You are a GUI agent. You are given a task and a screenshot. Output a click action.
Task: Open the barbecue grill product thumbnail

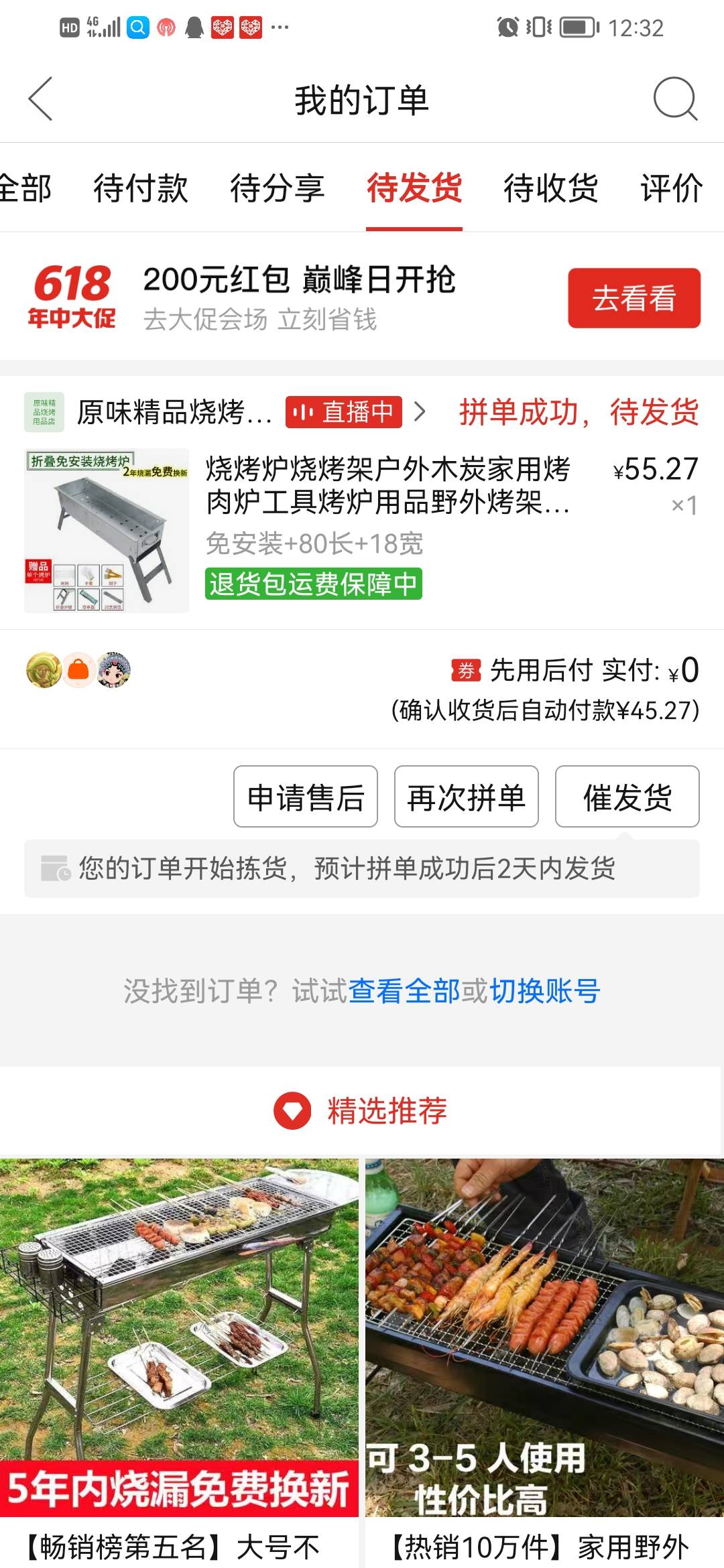[106, 529]
